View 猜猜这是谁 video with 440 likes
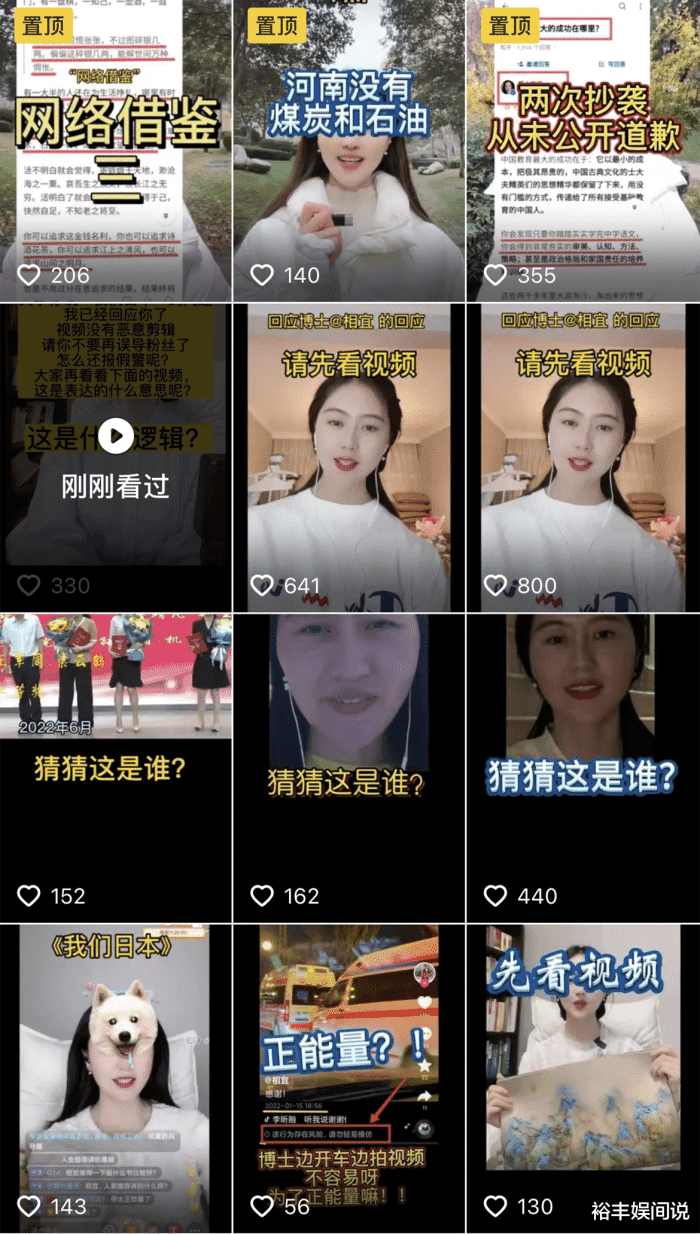 point(583,768)
